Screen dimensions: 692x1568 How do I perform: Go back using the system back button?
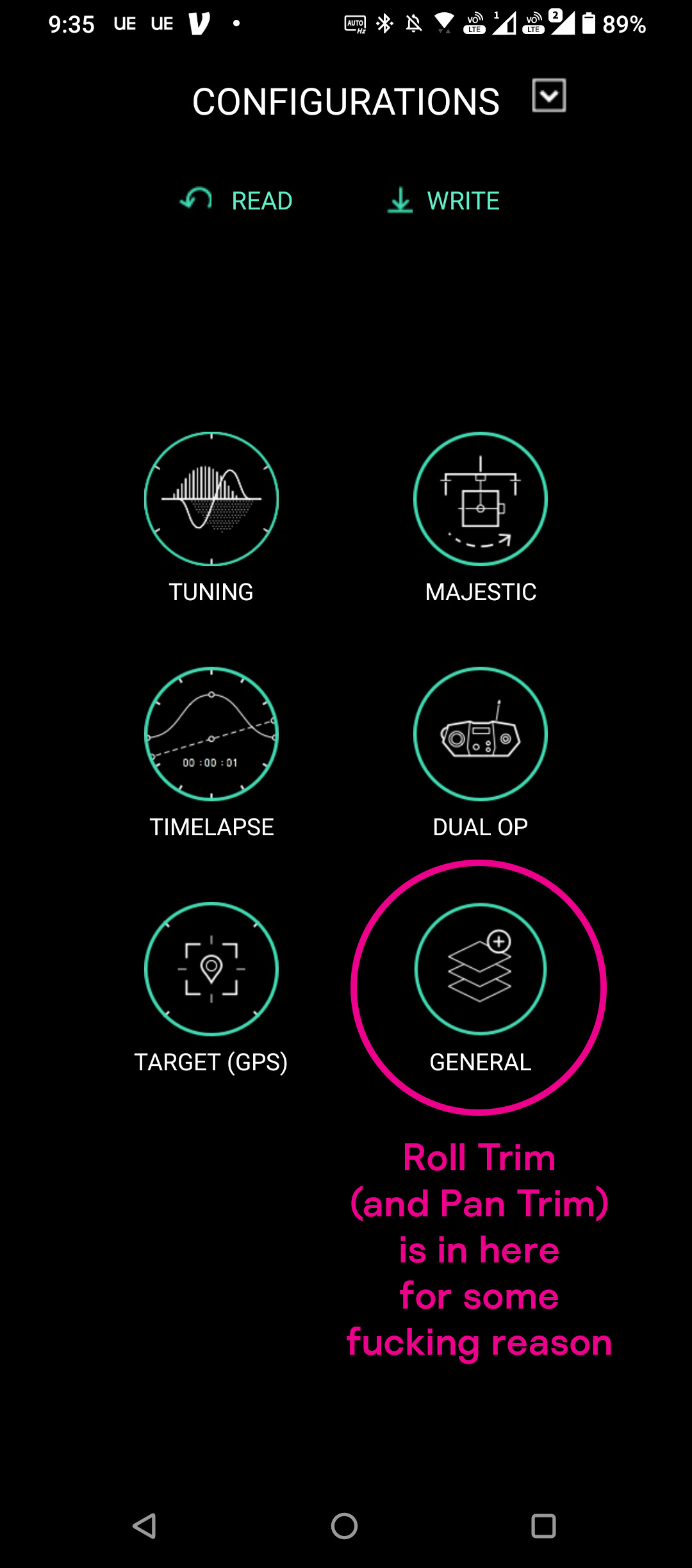[145, 1526]
